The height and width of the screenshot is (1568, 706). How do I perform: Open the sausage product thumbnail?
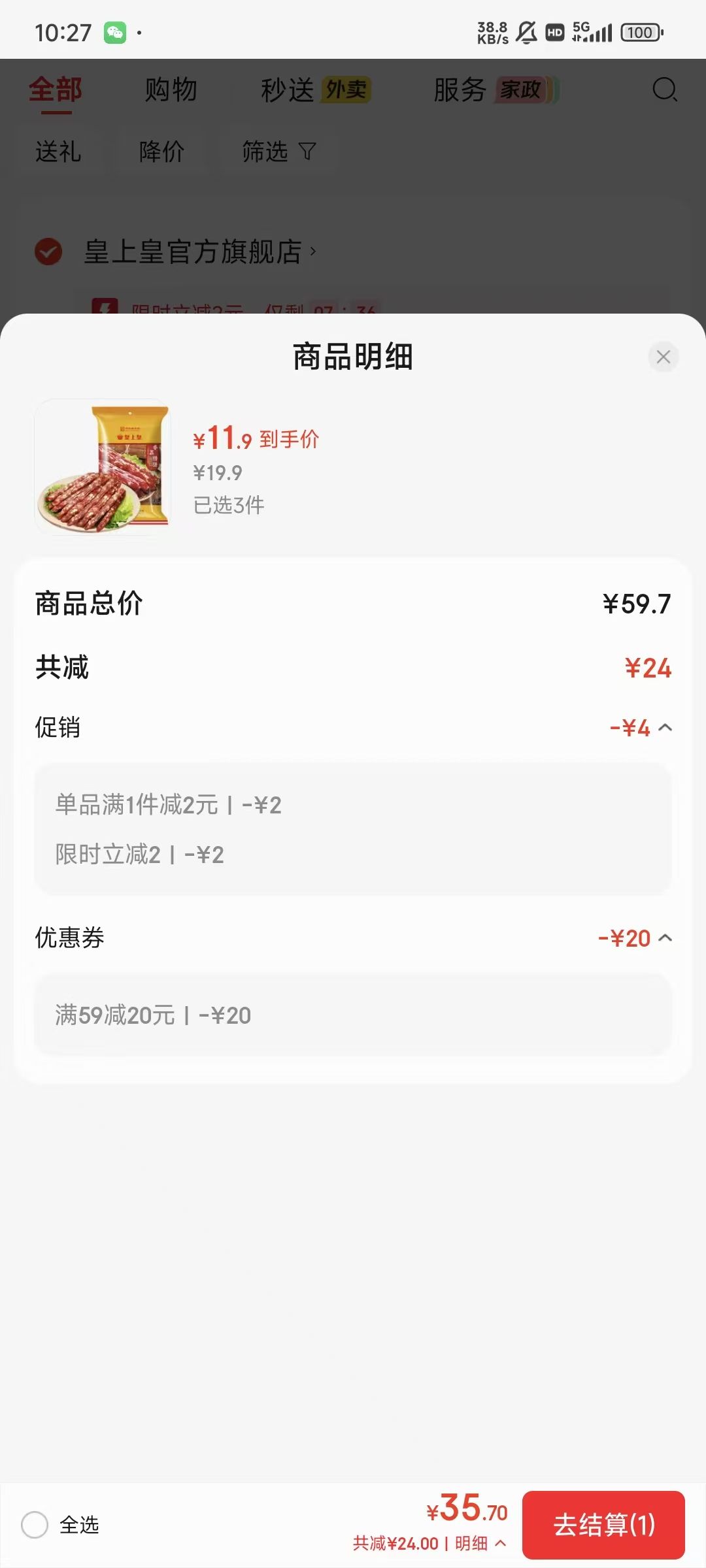pyautogui.click(x=103, y=466)
